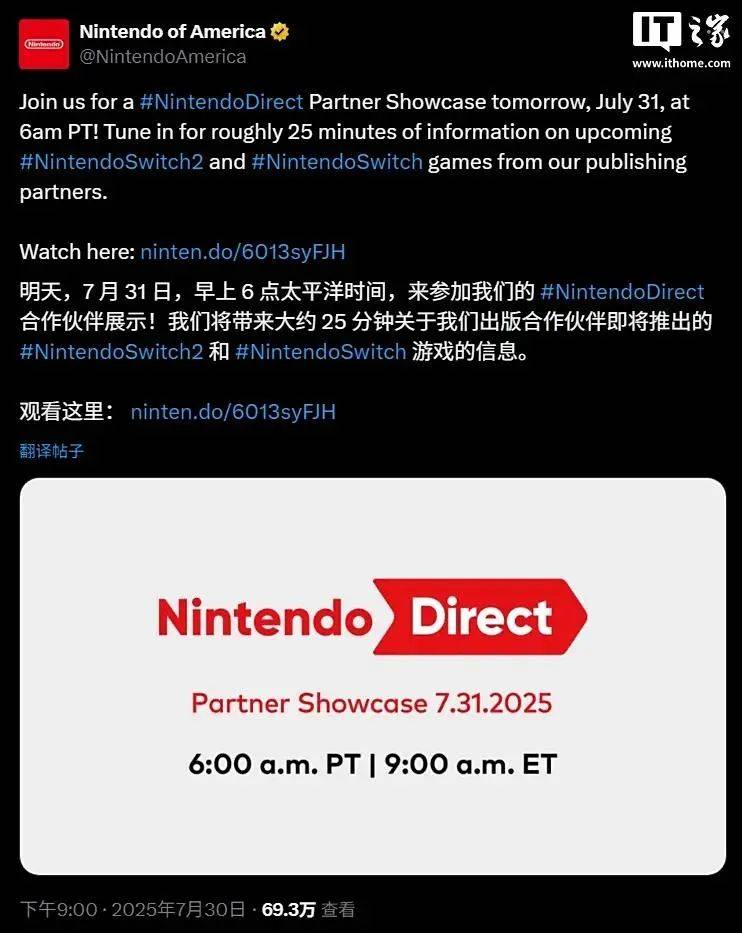Viewport: 742px width, 933px height.
Task: Tap 翻译帖子 to toggle the translation
Action: (x=52, y=451)
